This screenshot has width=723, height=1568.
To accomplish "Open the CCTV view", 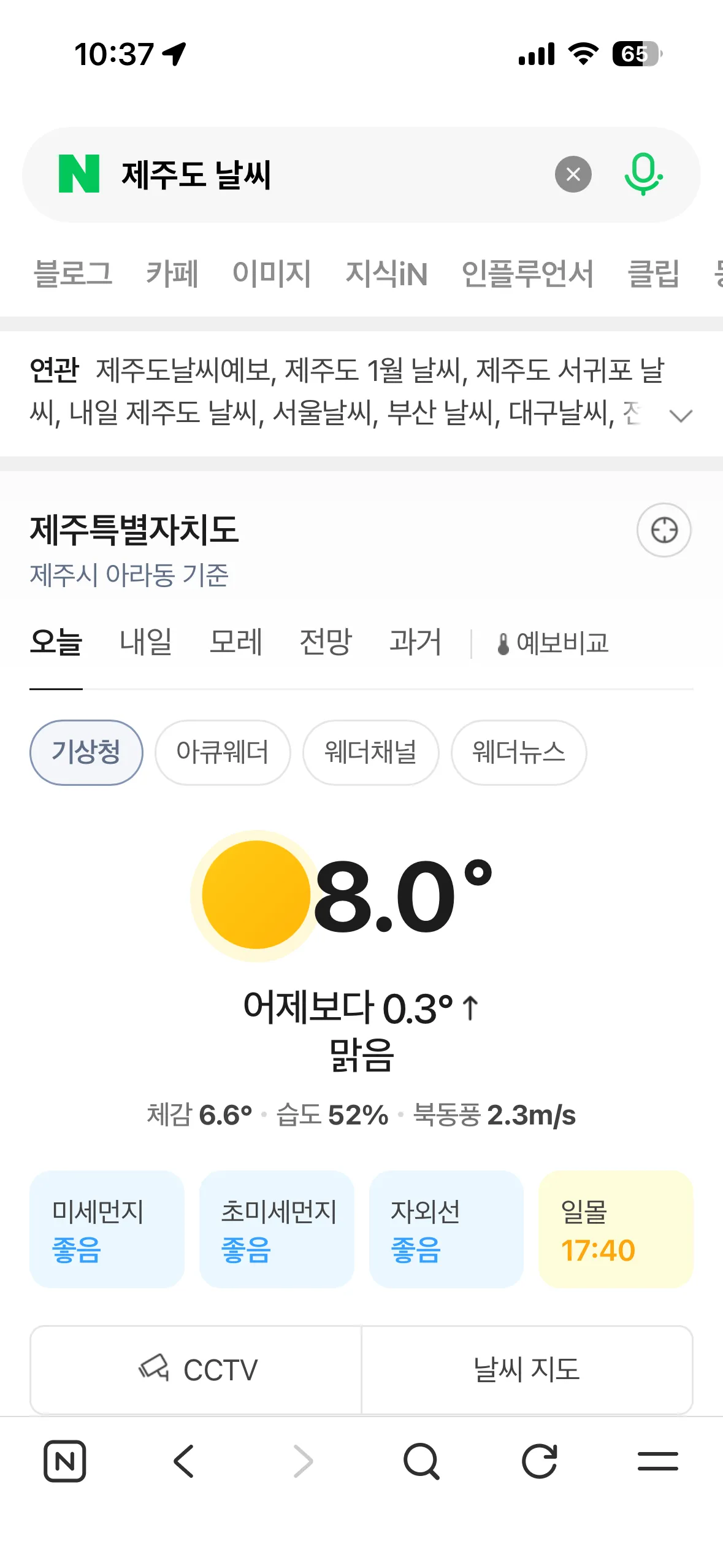I will click(x=196, y=1370).
